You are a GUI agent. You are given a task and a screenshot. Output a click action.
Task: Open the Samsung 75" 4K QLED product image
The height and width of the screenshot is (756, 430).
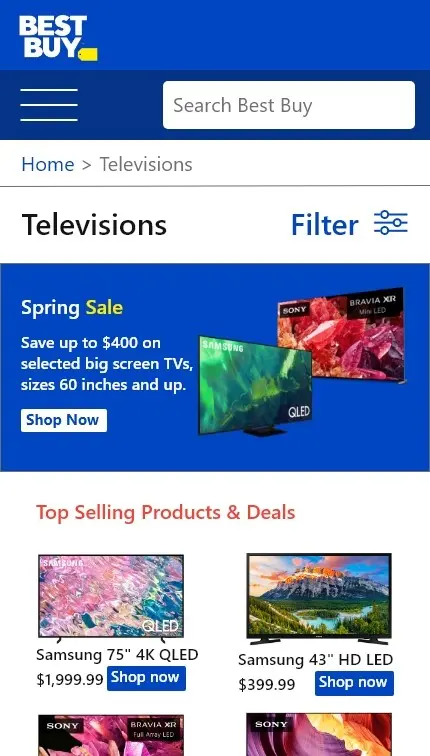point(111,598)
